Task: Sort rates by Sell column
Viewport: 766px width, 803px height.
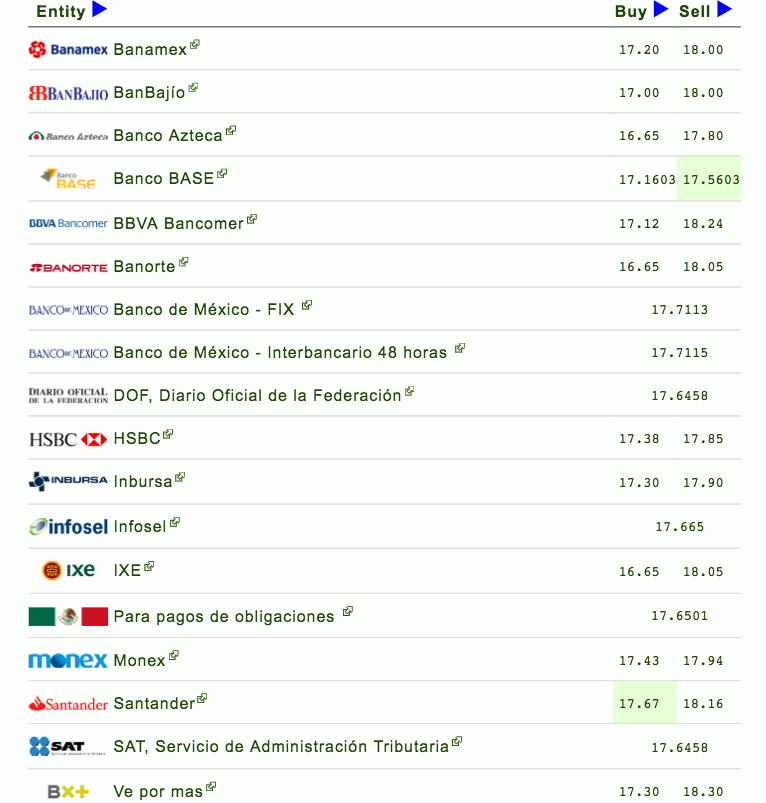Action: (x=724, y=10)
